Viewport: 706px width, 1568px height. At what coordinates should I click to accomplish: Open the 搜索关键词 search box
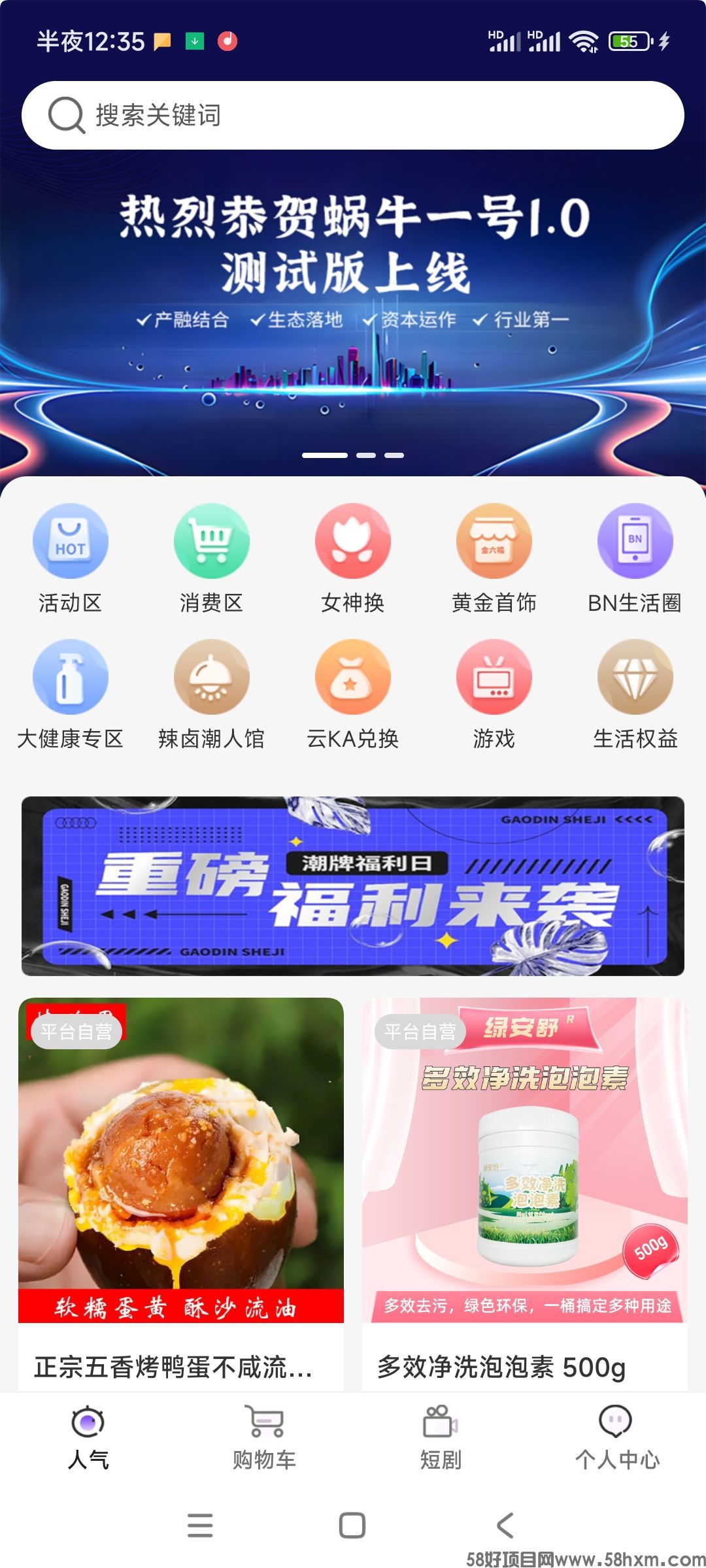click(x=353, y=116)
